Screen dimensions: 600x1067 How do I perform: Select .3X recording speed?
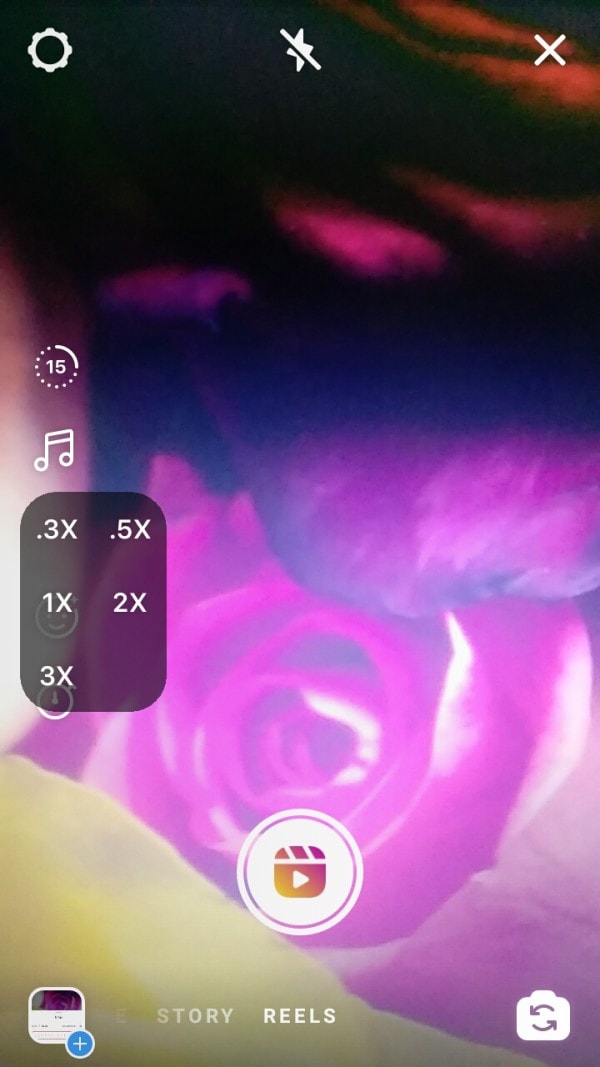click(x=57, y=530)
